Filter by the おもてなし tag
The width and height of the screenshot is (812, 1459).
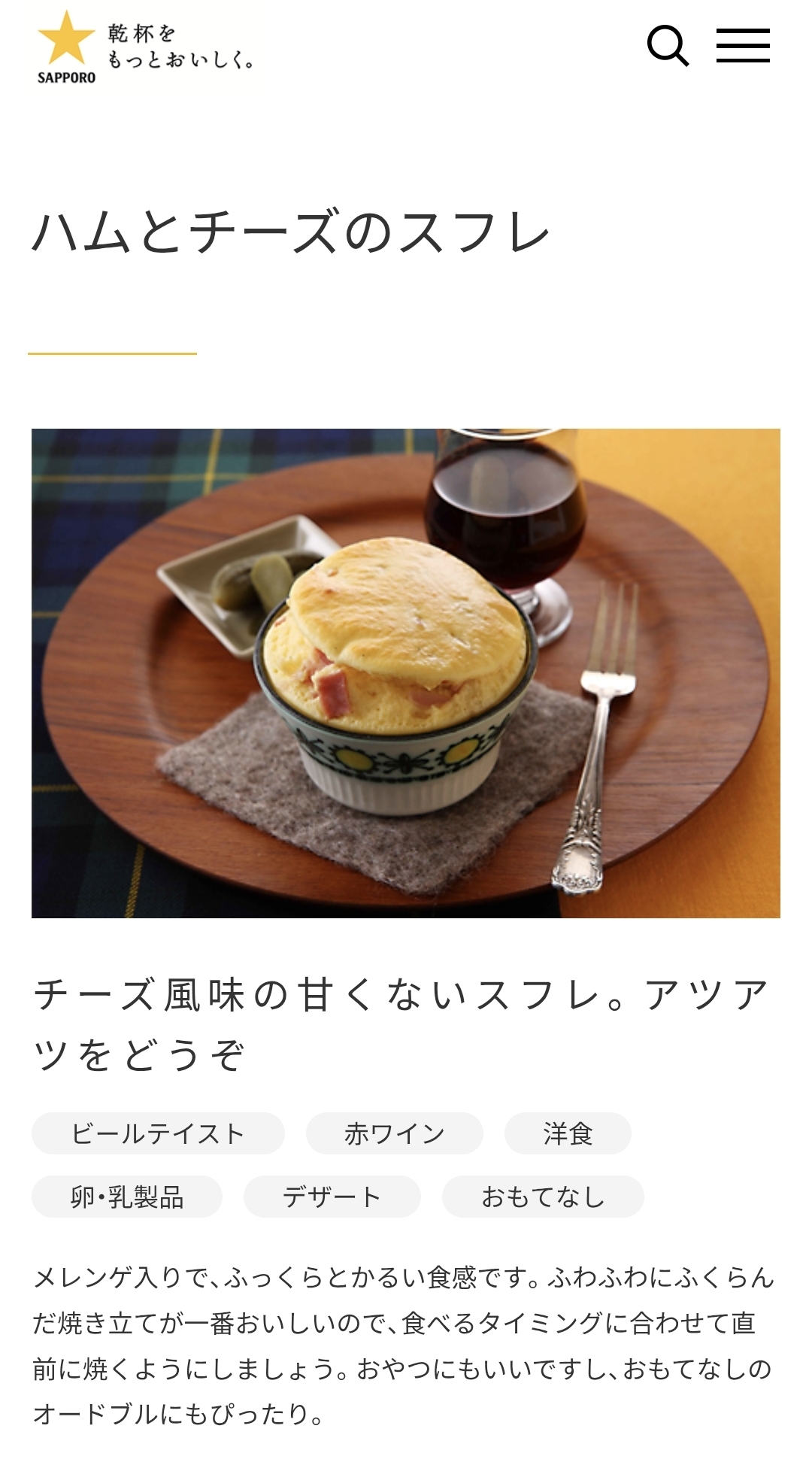(543, 1197)
